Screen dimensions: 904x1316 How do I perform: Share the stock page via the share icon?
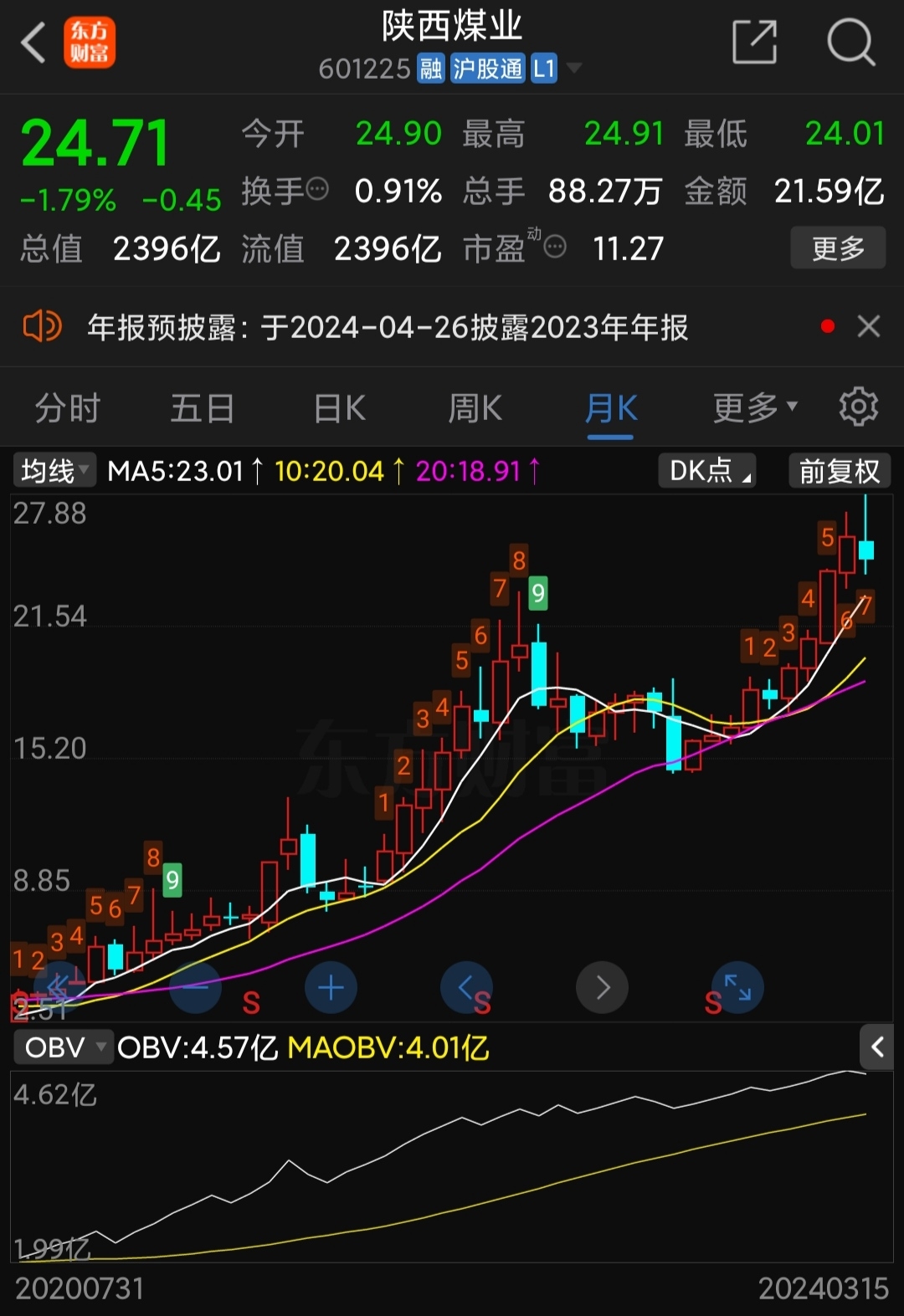click(x=752, y=42)
